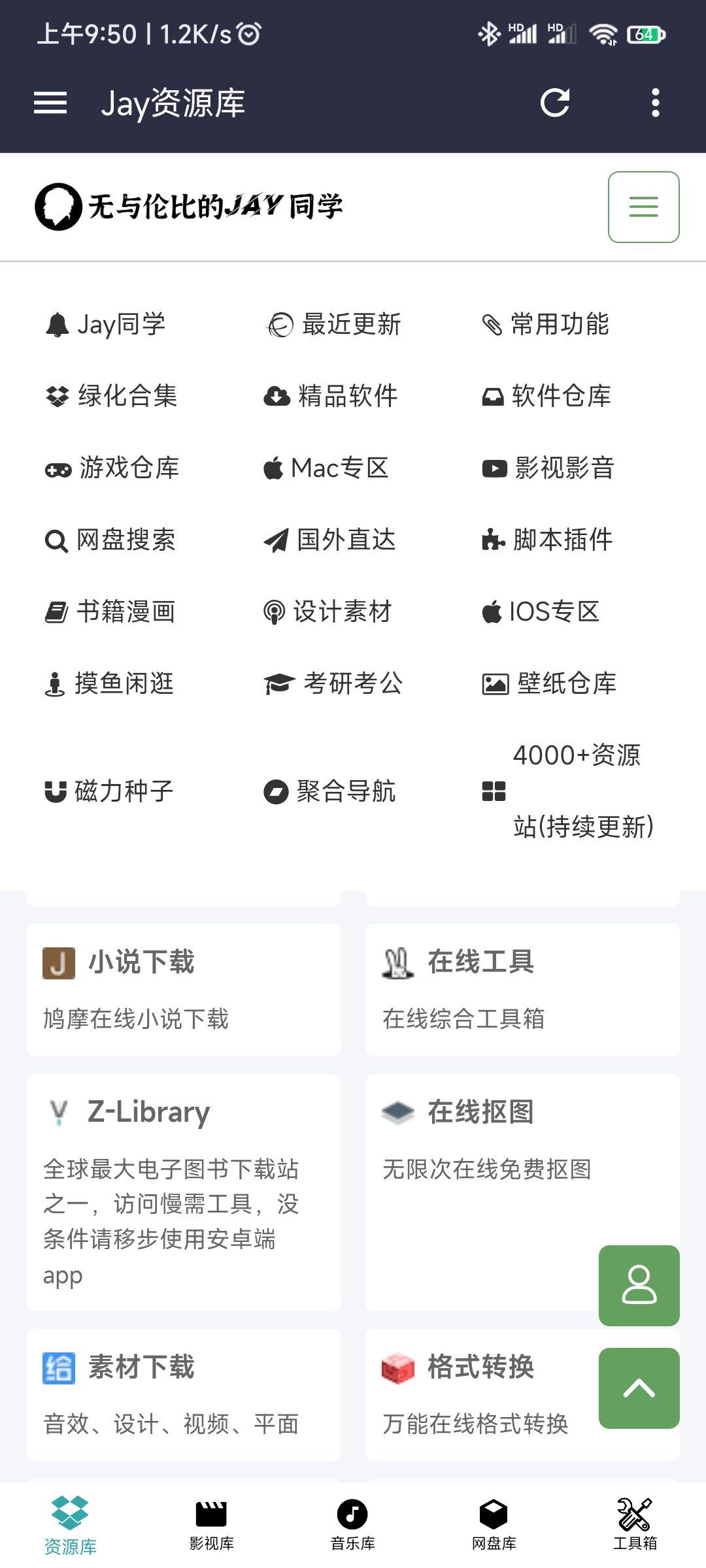The image size is (706, 1568).
Task: Select the 网盘搜索 magnifier icon
Action: coord(55,540)
